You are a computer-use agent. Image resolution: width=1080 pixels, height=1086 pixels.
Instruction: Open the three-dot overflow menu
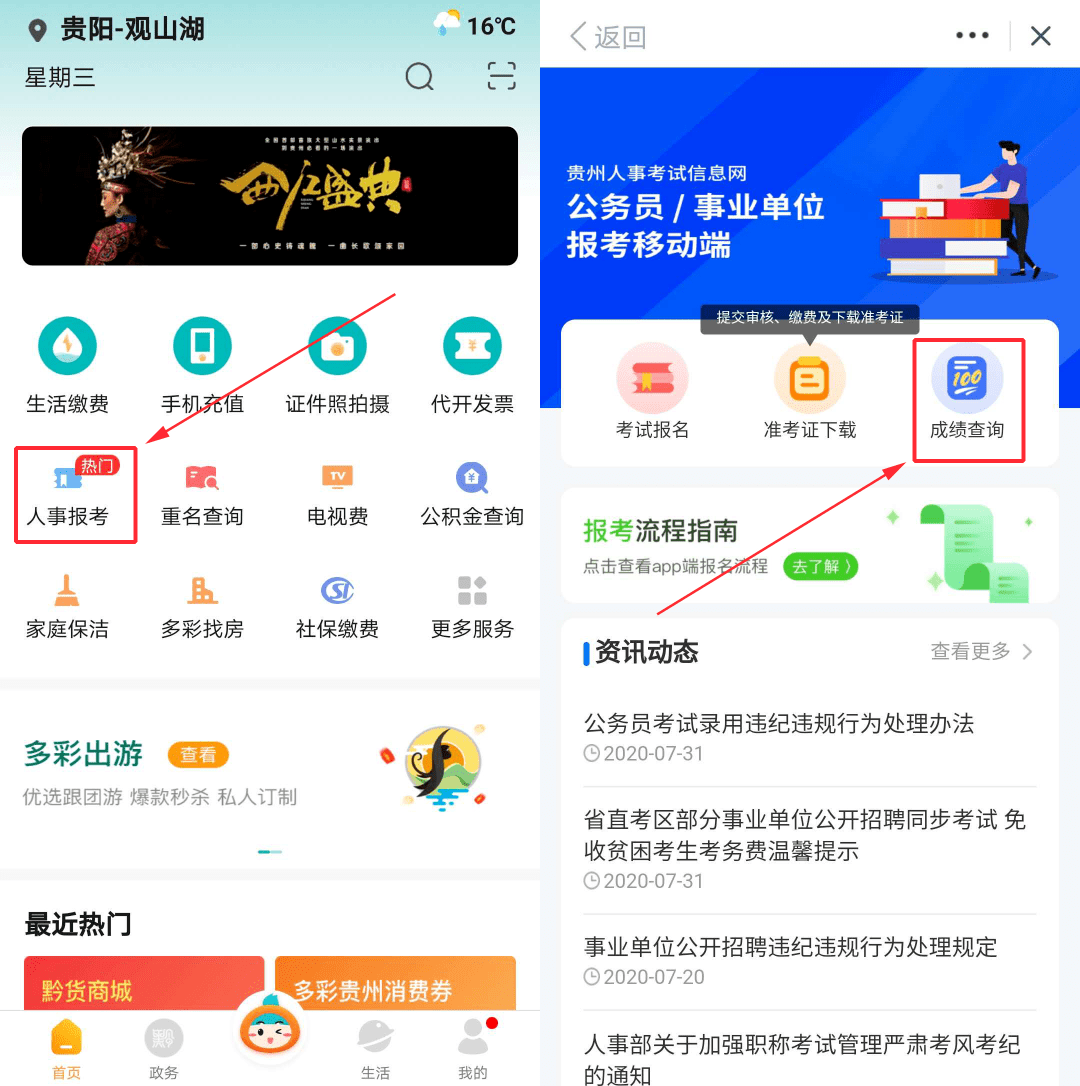(x=972, y=36)
